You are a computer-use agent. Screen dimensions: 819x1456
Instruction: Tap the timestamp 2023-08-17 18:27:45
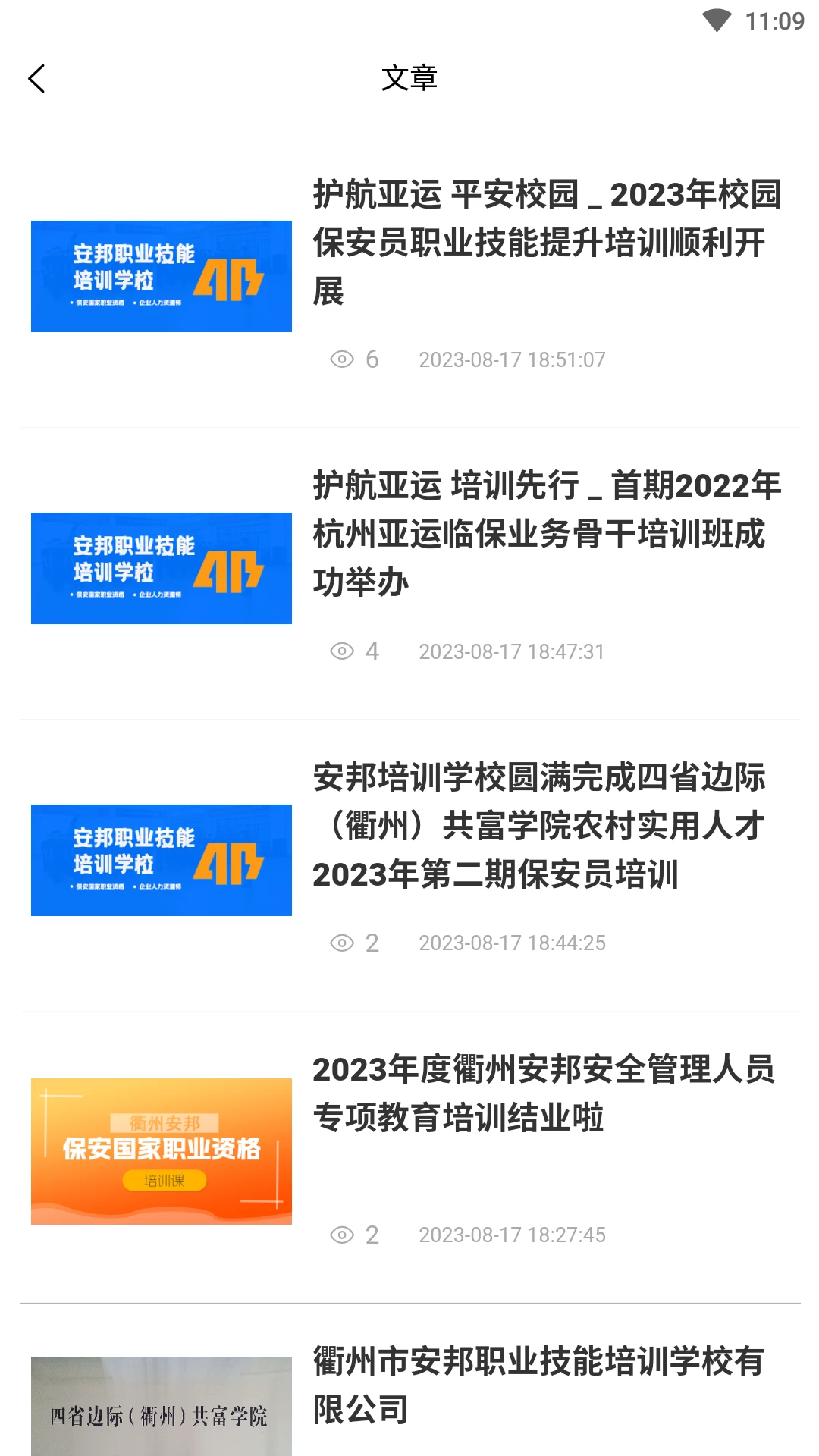[513, 1234]
